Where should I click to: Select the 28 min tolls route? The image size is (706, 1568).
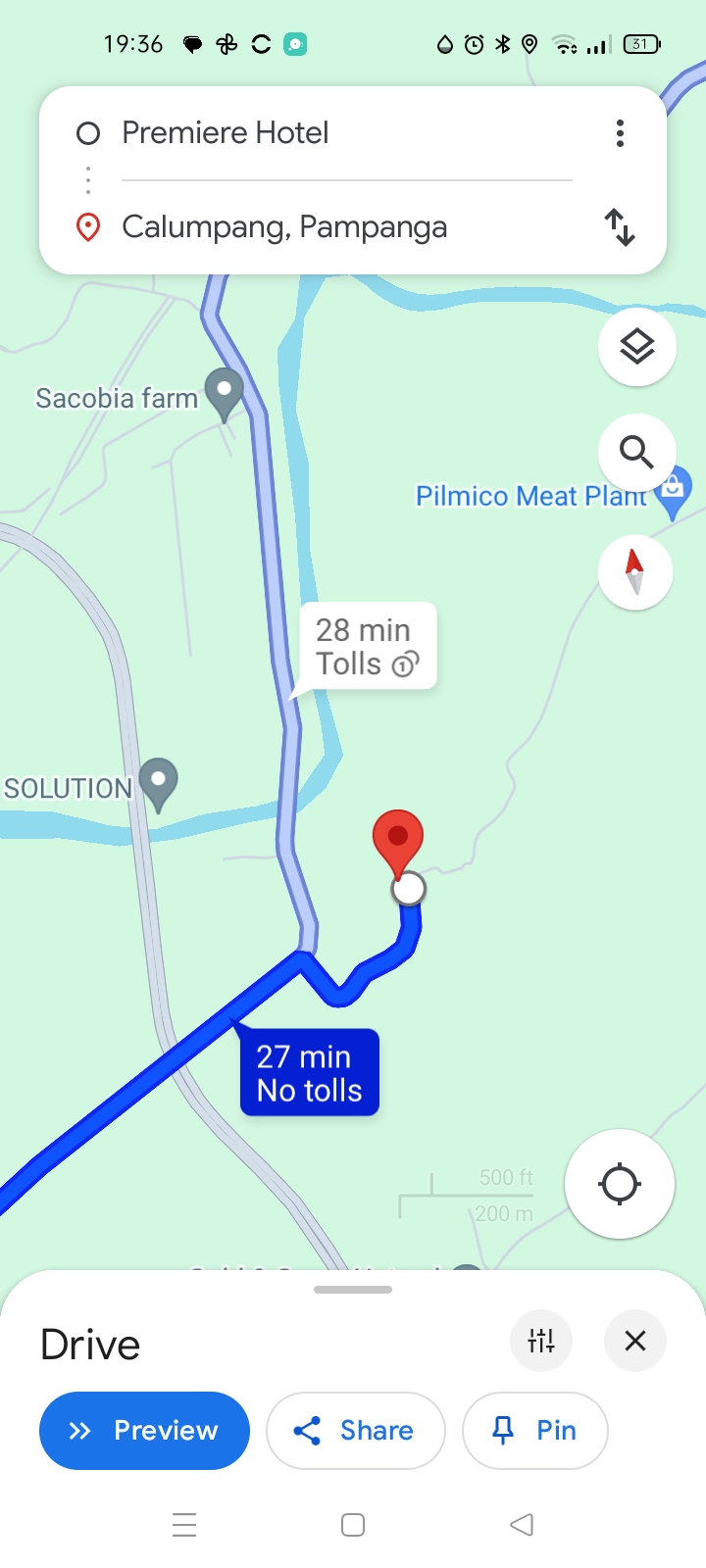[367, 647]
